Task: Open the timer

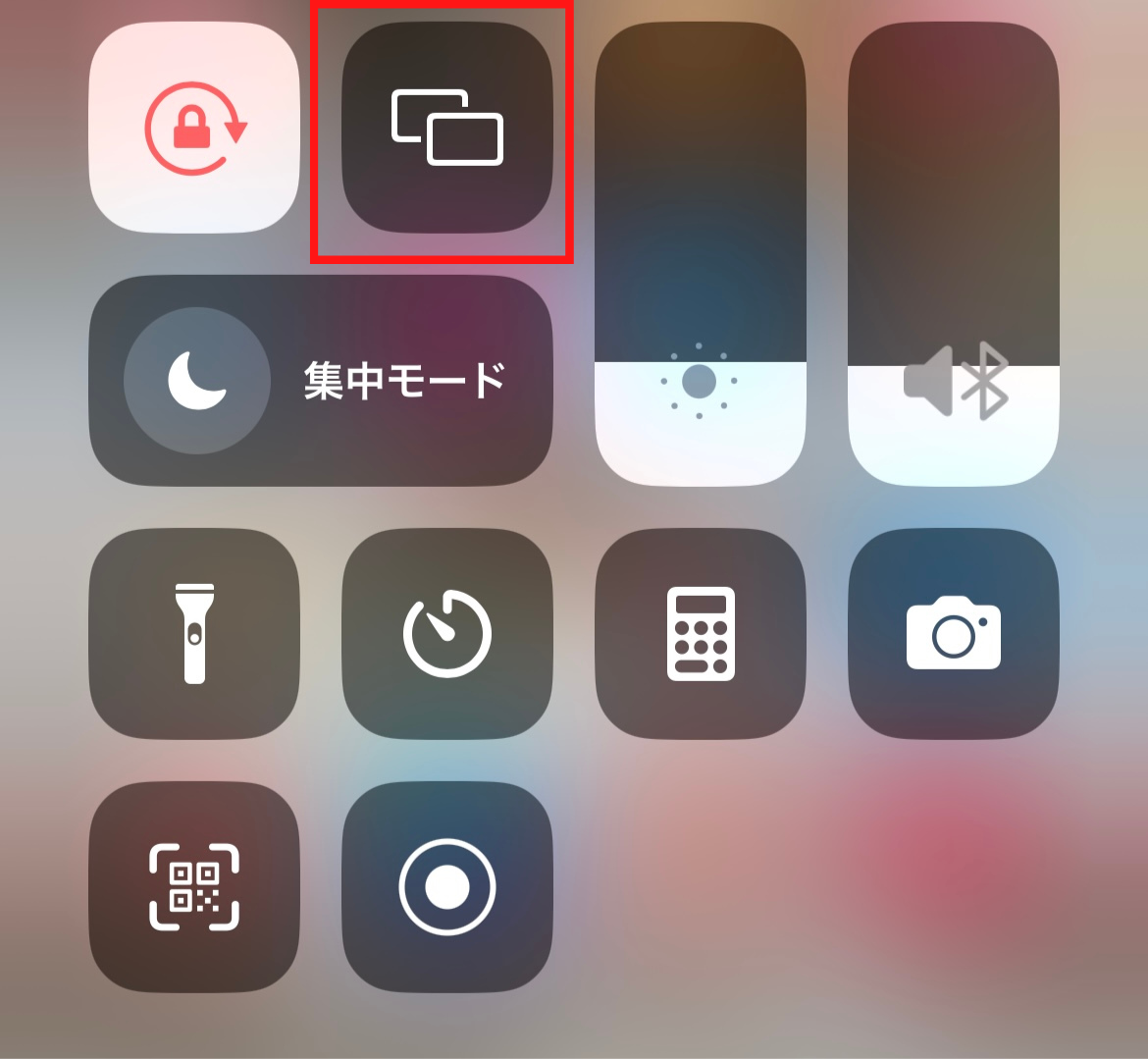Action: [x=447, y=634]
